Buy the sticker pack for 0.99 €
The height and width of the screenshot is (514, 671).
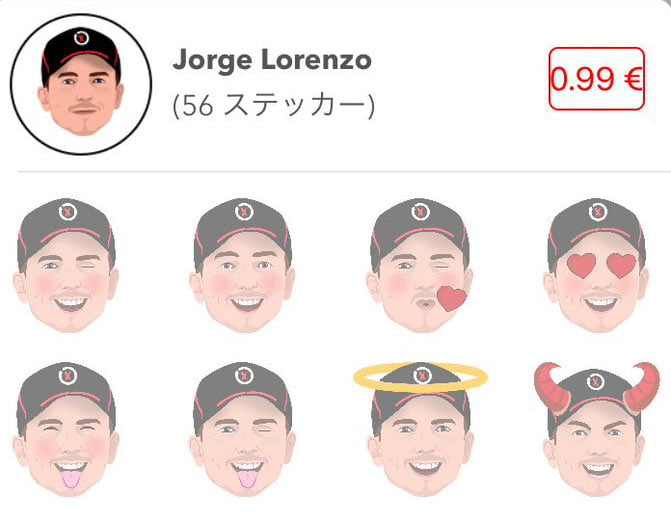596,78
